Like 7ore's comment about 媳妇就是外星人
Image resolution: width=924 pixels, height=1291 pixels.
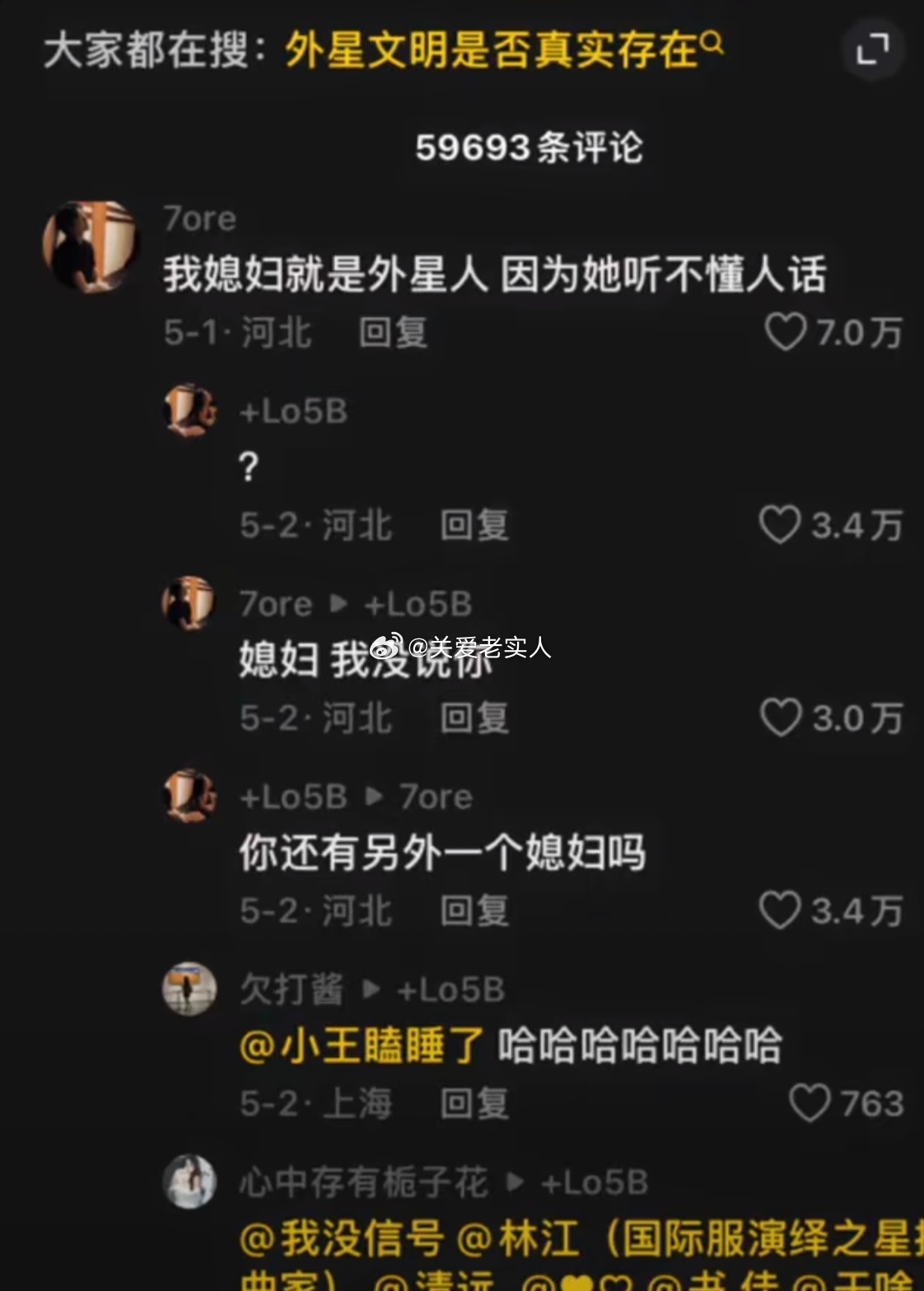(785, 332)
